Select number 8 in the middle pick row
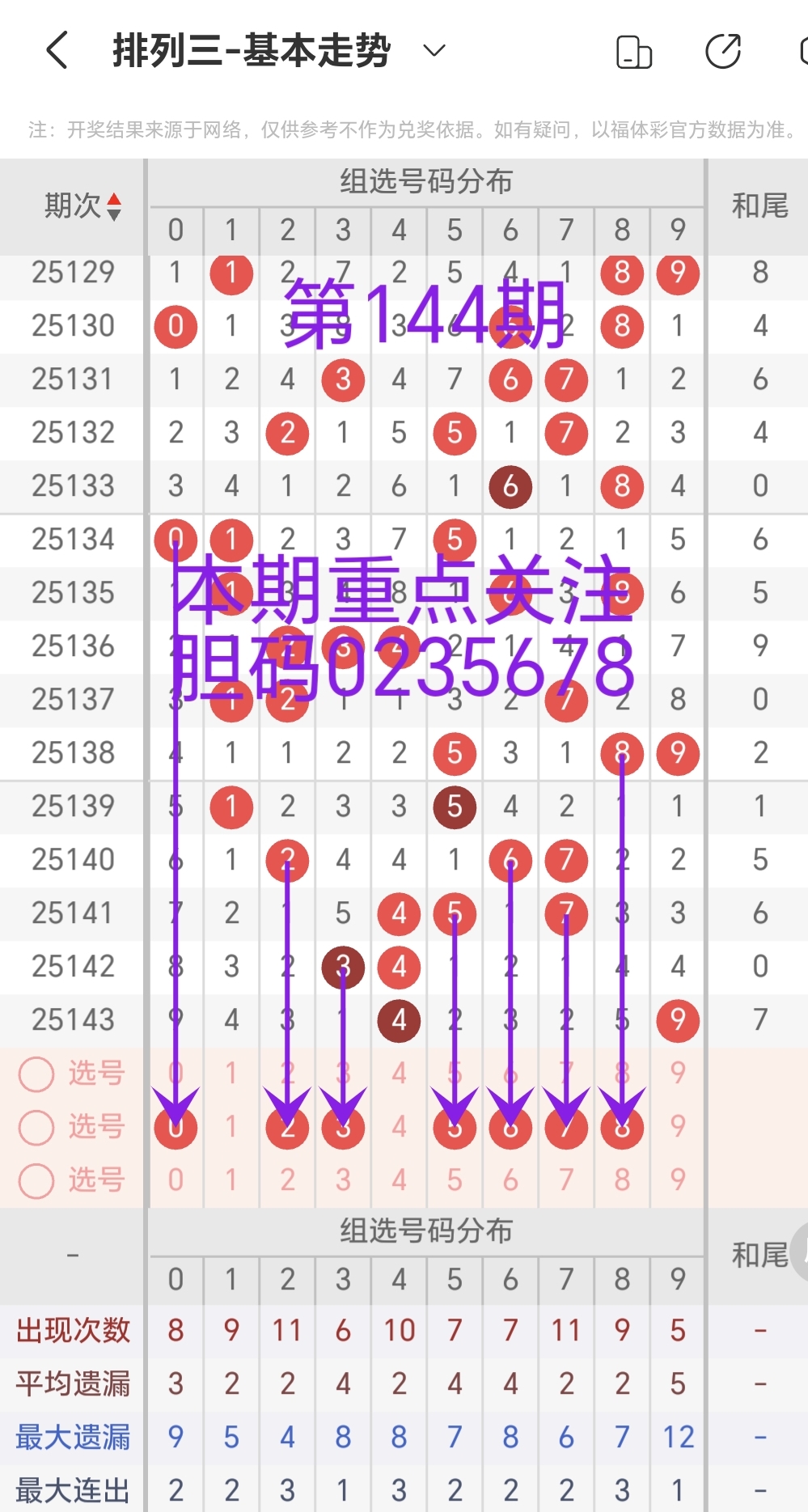808x1512 pixels. [621, 1127]
